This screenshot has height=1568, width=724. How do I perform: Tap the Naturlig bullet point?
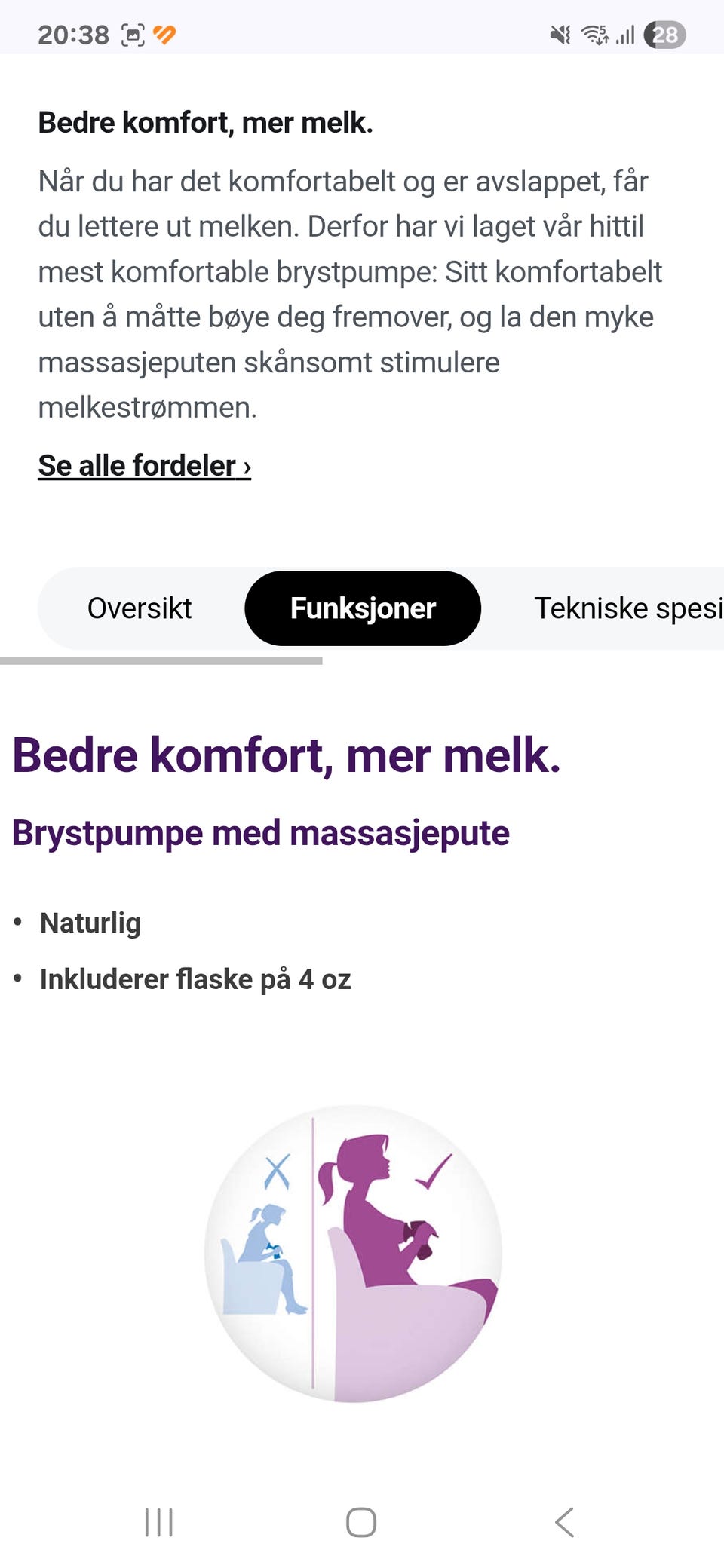coord(90,921)
